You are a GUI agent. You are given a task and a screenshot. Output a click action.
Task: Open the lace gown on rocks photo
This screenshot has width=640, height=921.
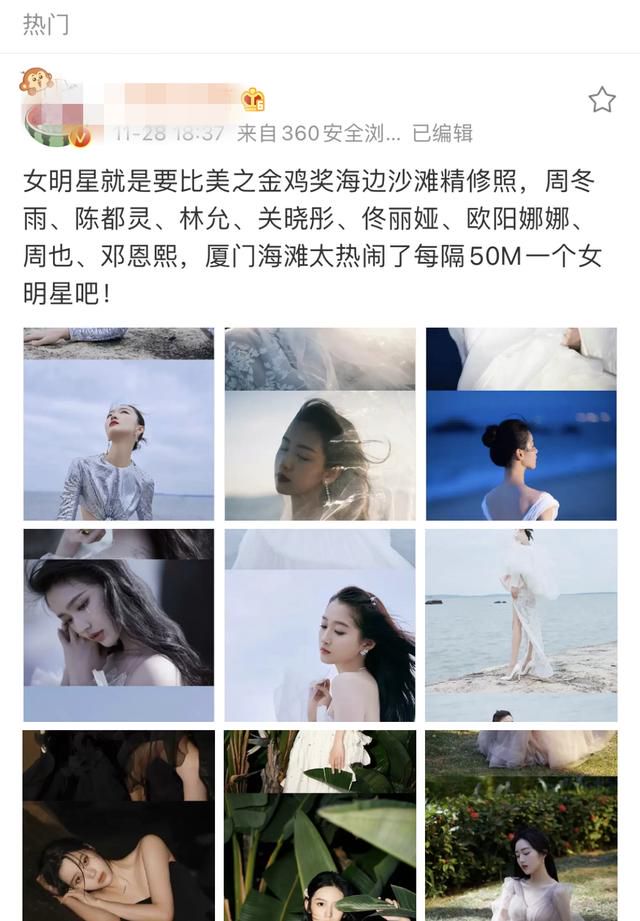[x=521, y=625]
